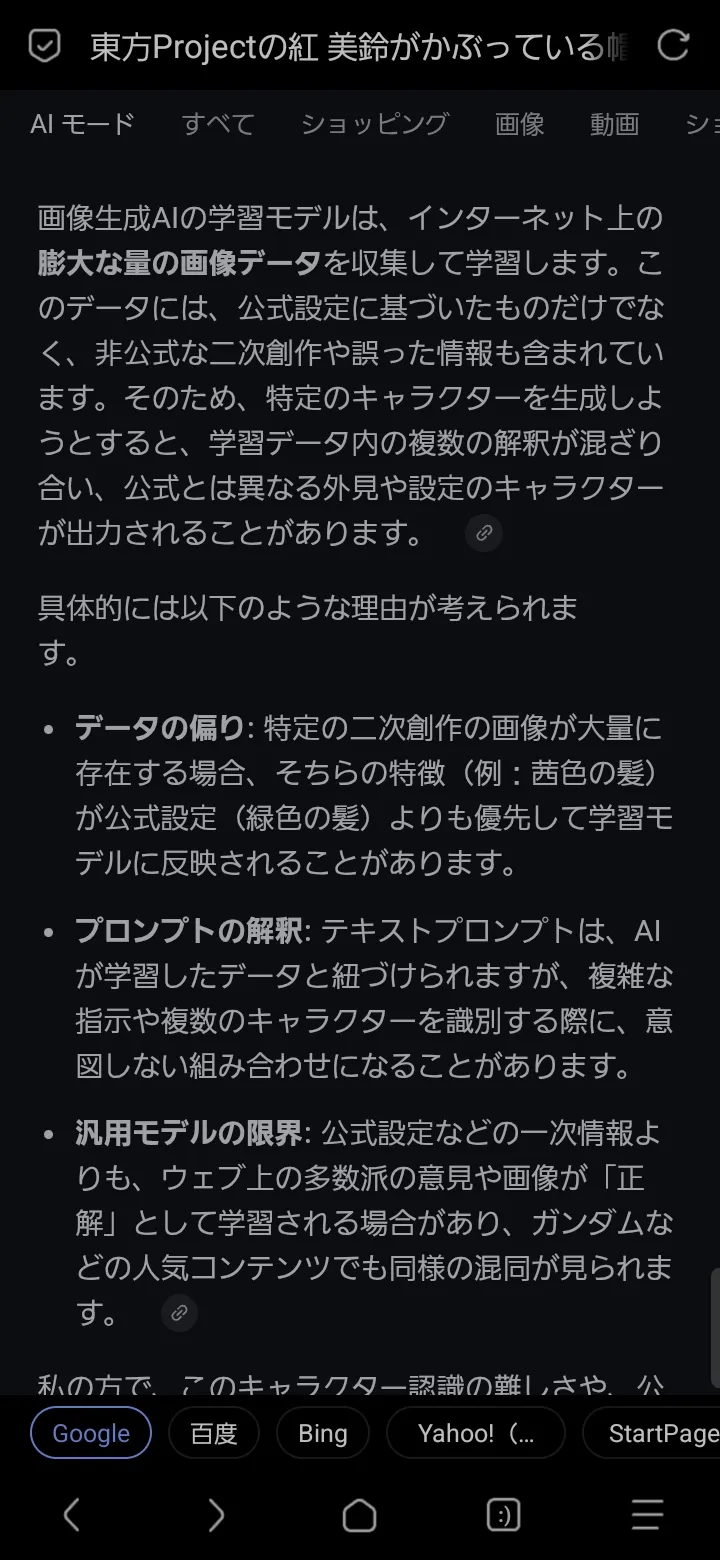Tap the address bar showing 東方Project query
Screen dimensions: 720x1560
pyautogui.click(x=360, y=46)
